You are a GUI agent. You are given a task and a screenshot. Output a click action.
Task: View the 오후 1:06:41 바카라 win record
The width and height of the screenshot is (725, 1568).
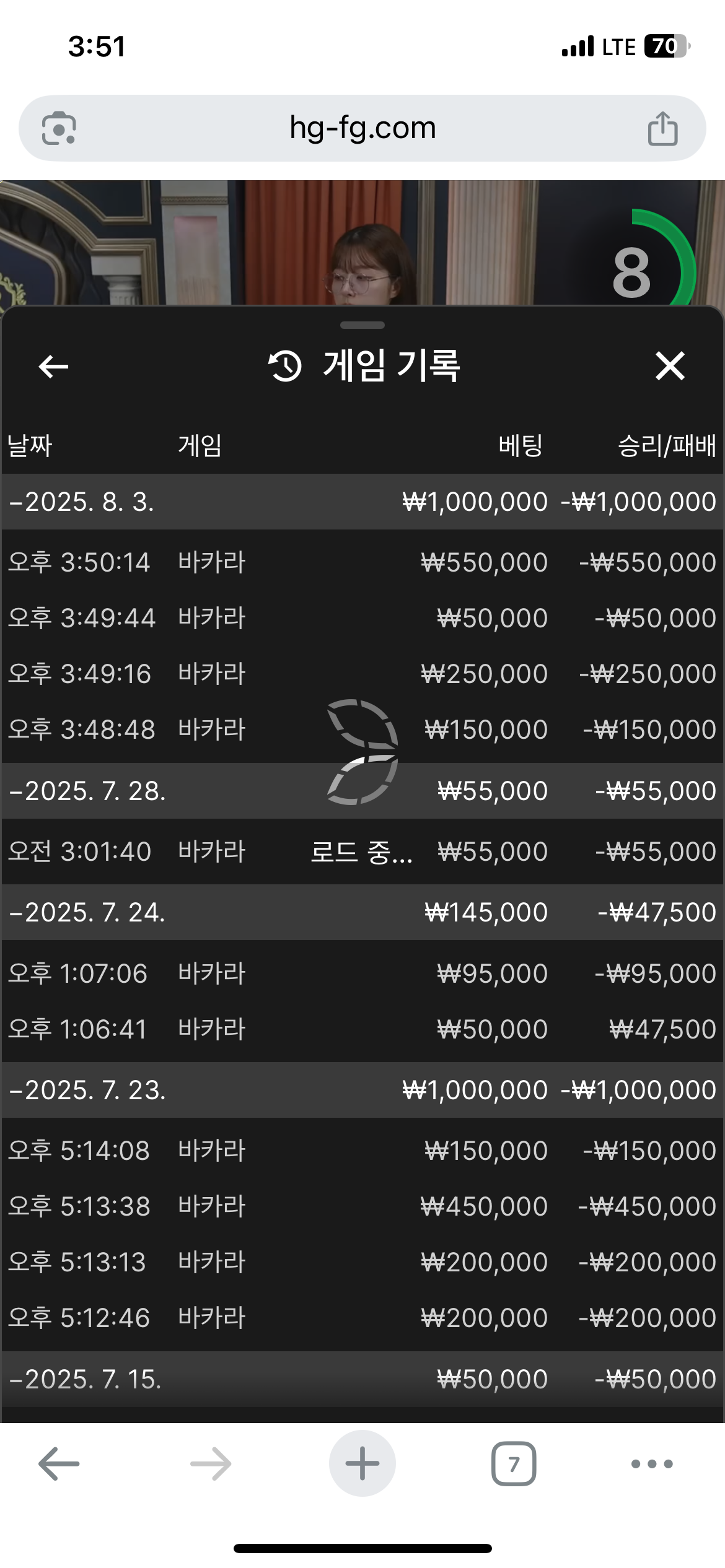pyautogui.click(x=362, y=1029)
